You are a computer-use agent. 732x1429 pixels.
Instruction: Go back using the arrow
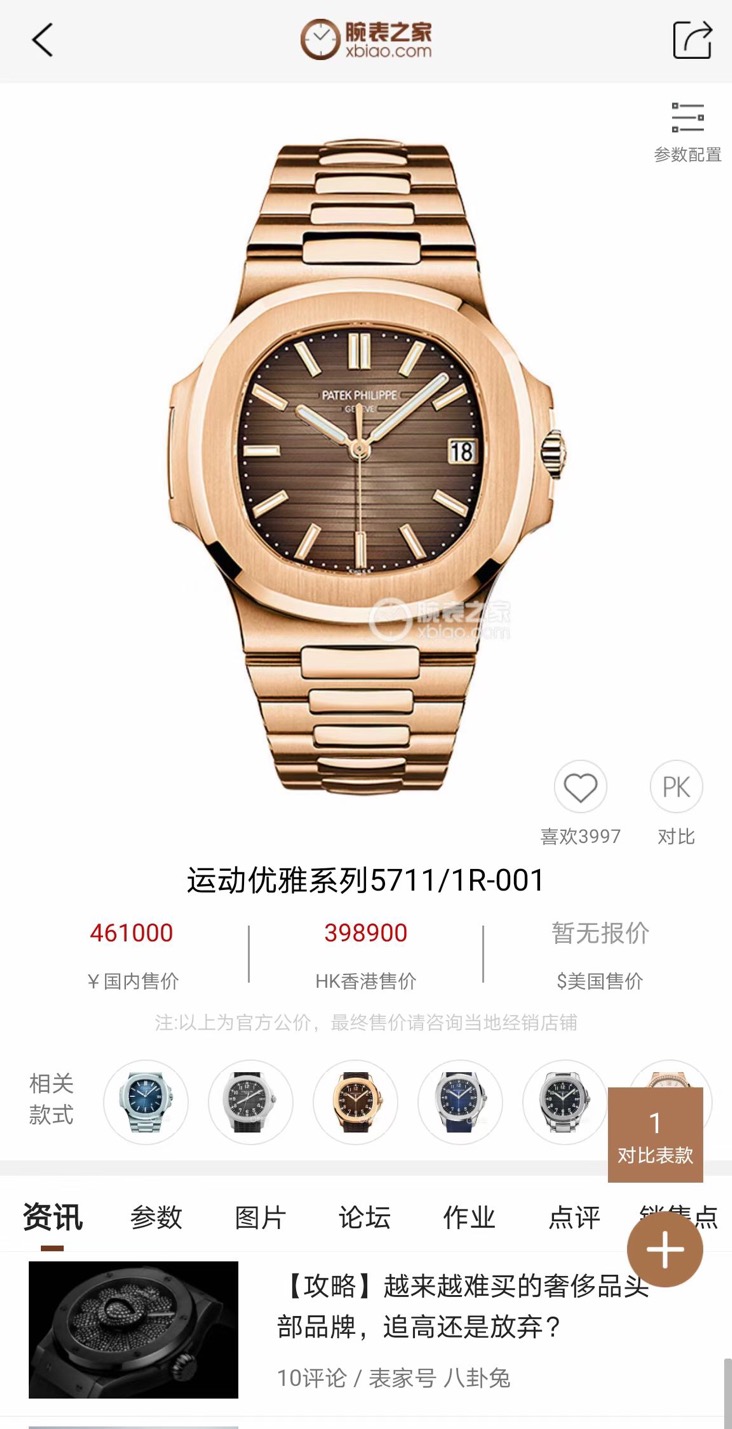tap(42, 41)
